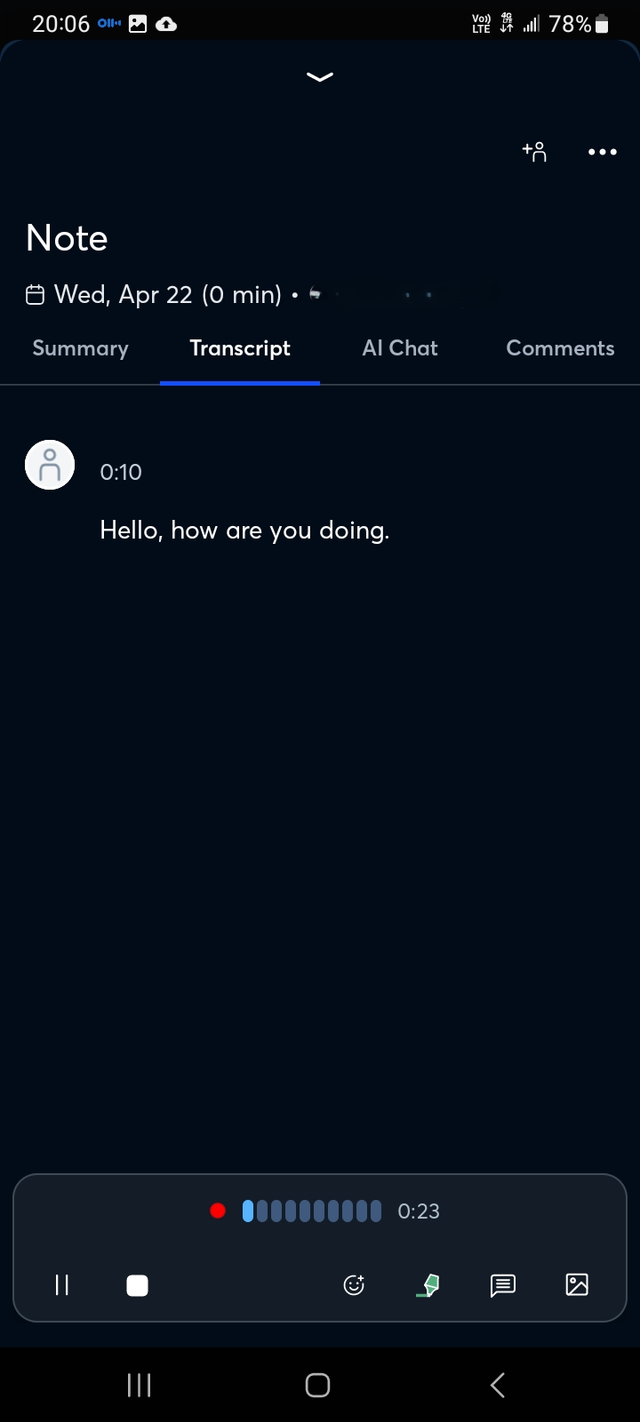Open the three-dot overflow menu
The image size is (640, 1422).
(x=602, y=152)
